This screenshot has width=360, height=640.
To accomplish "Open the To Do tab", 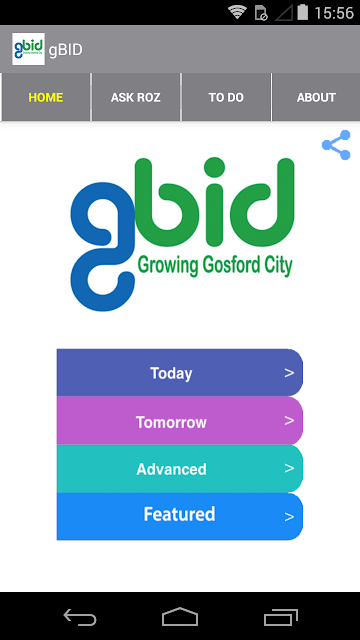I will point(226,97).
